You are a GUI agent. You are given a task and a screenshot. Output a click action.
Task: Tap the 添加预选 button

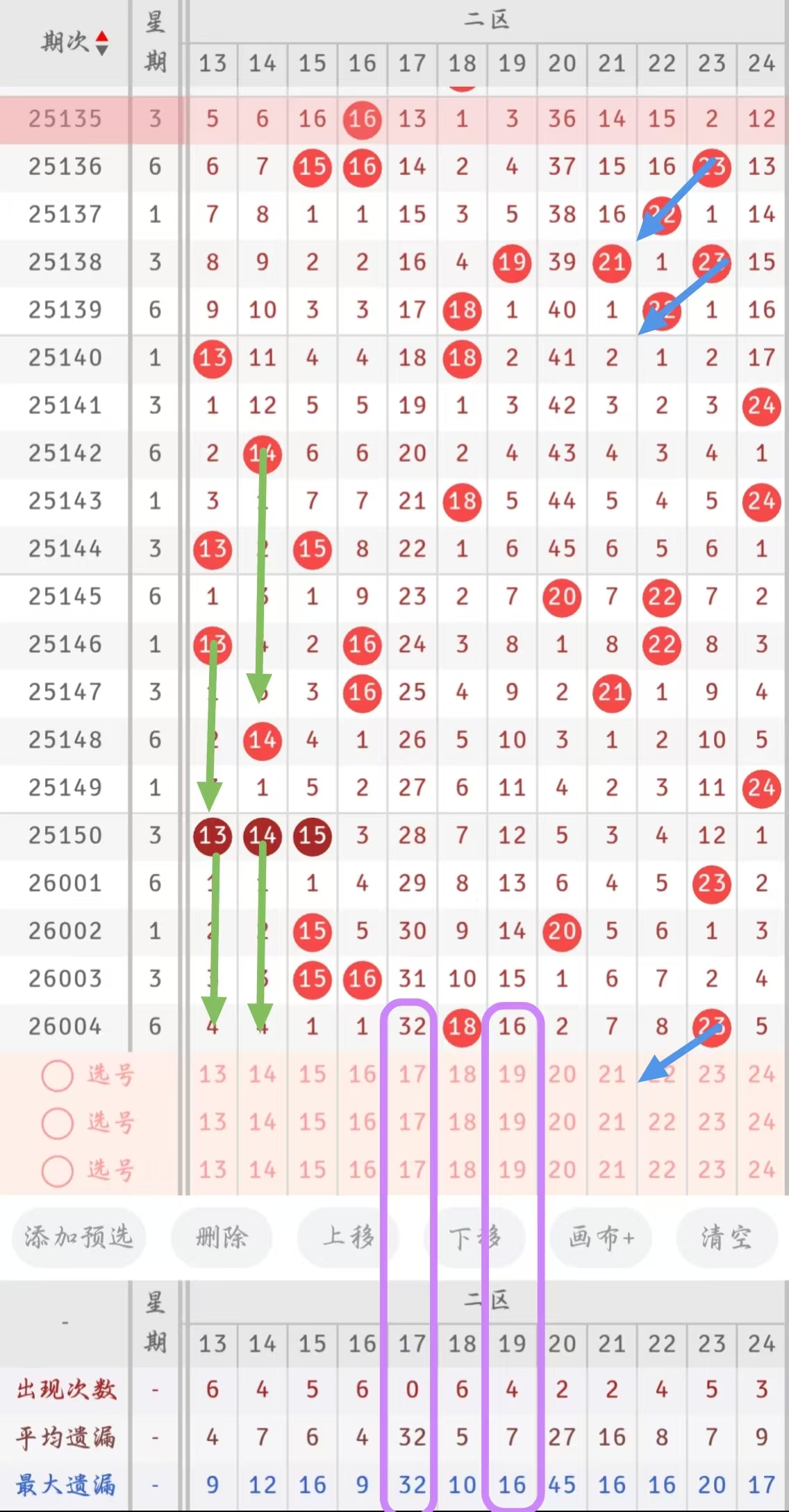78,1237
